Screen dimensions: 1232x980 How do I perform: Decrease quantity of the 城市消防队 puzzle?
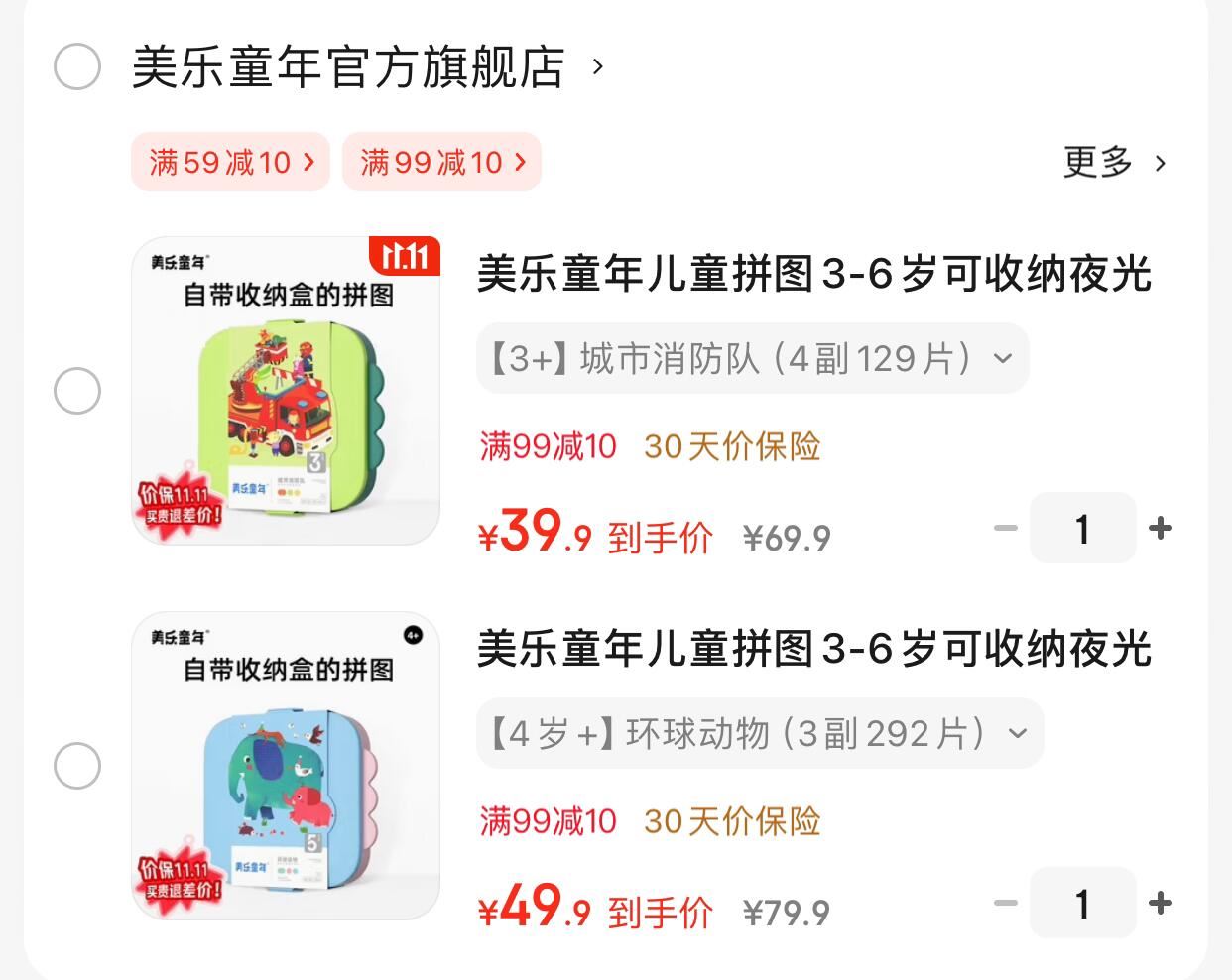[x=1006, y=528]
